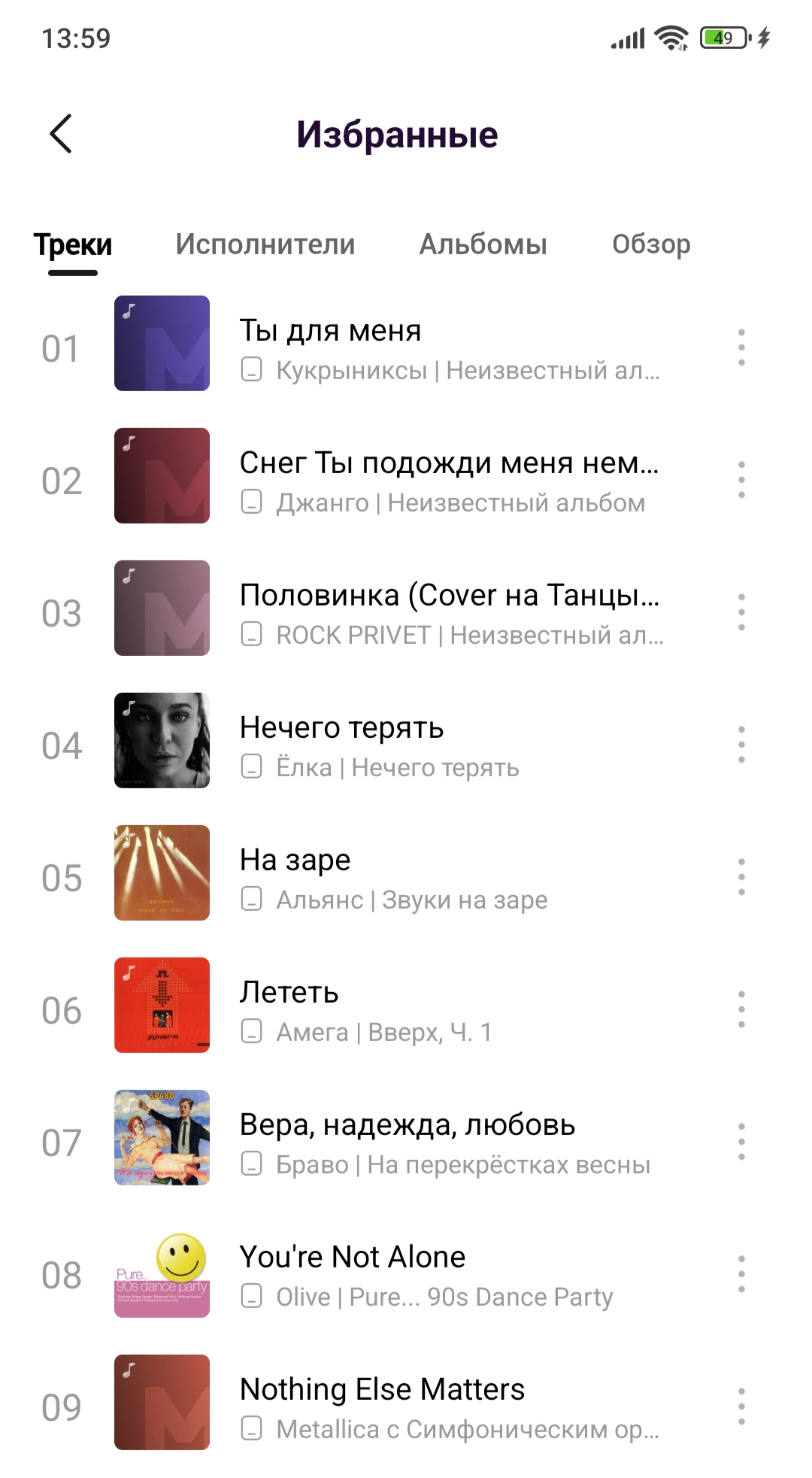
Task: Play Нечего терять by Ёлка
Action: [x=406, y=745]
